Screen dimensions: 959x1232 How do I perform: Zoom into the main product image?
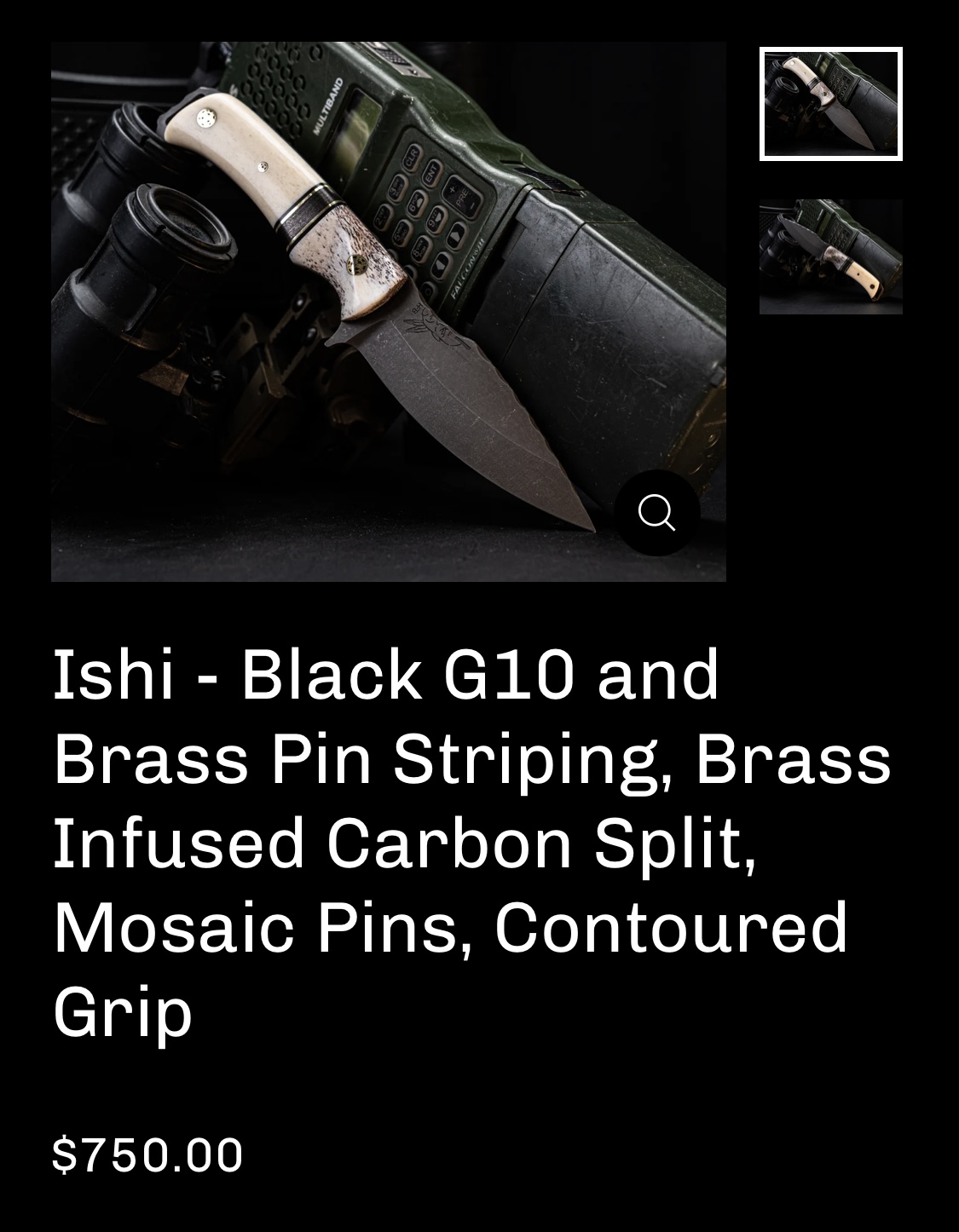click(656, 513)
